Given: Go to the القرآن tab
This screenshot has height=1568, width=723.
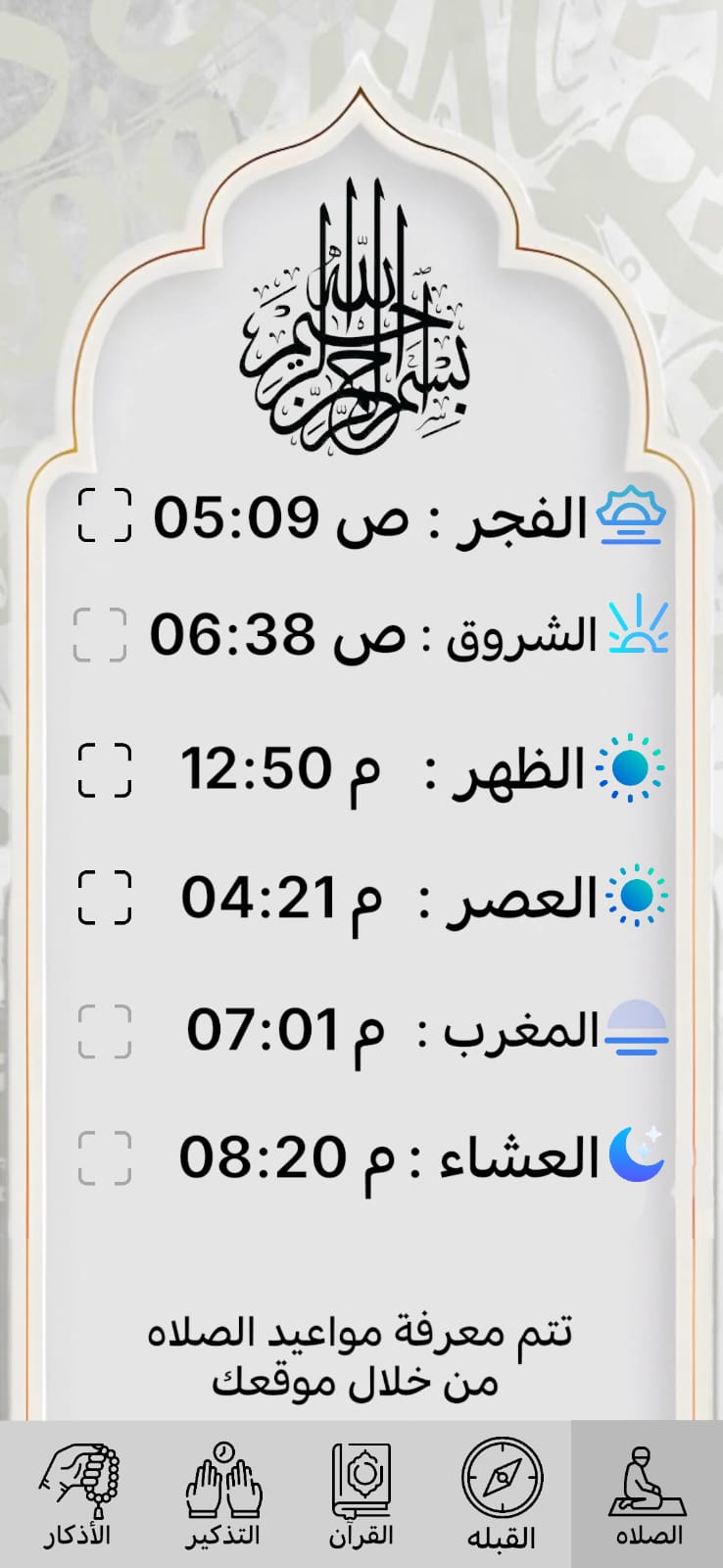Looking at the screenshot, I should click(x=361, y=1494).
